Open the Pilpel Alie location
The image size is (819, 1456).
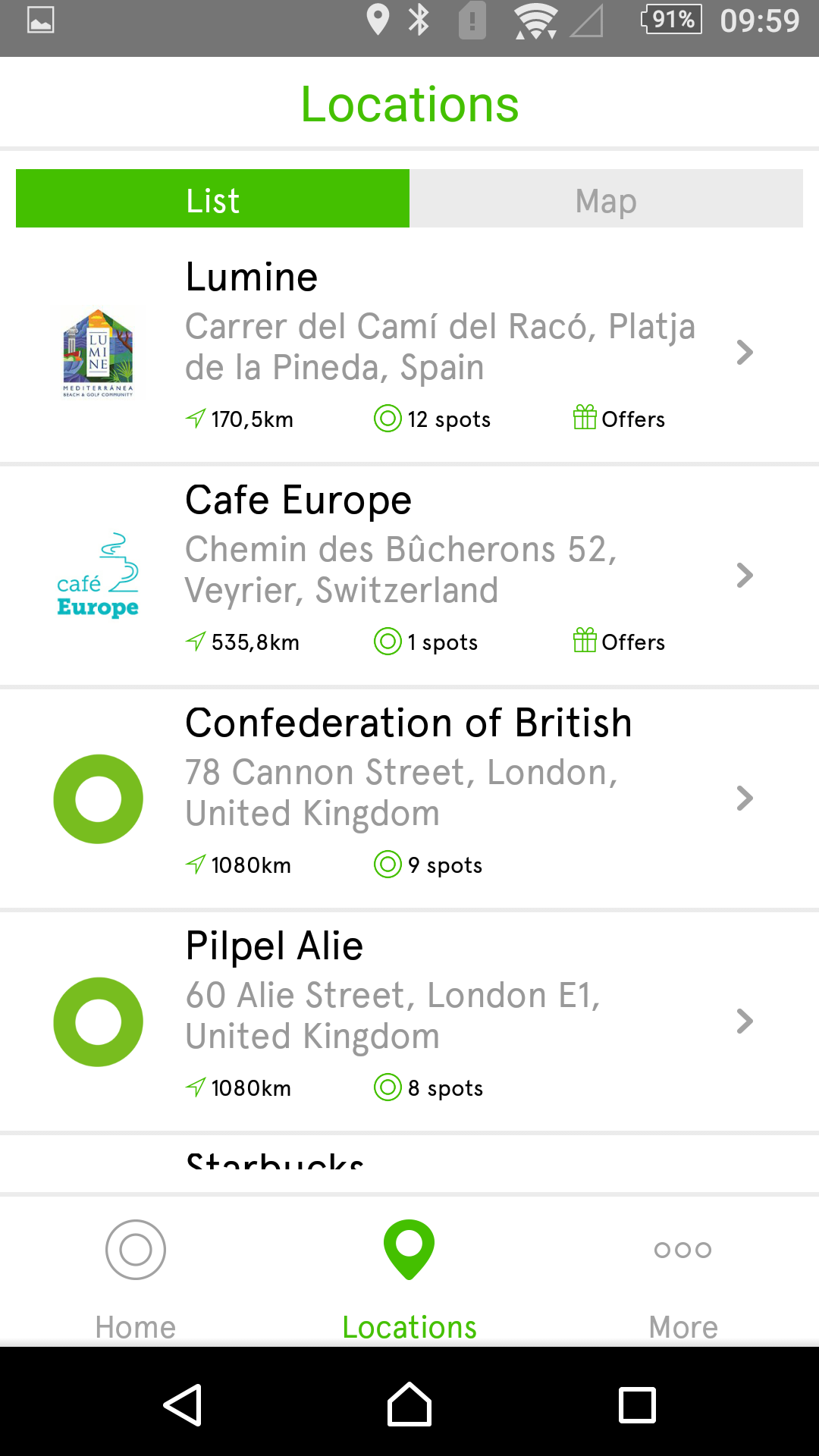409,1021
